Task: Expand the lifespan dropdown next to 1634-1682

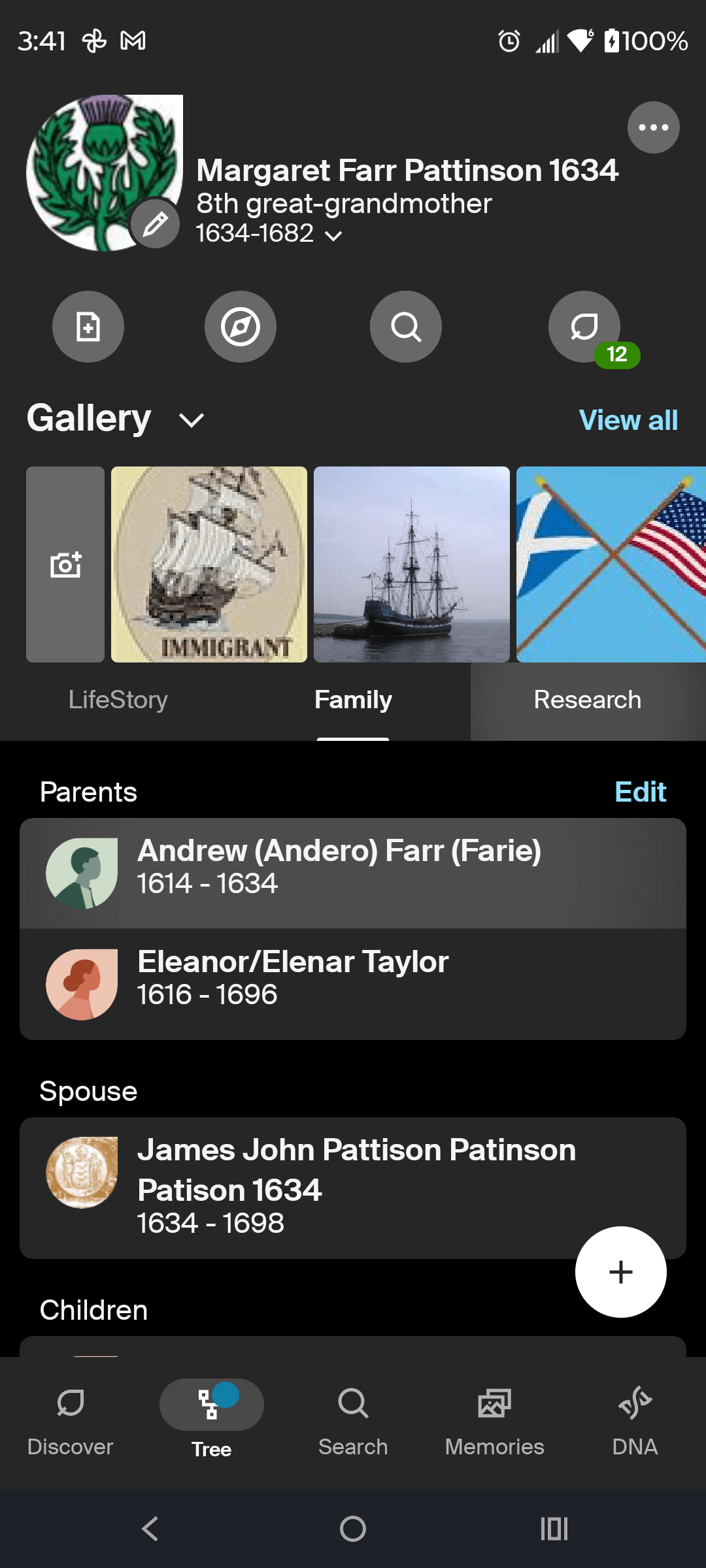Action: (333, 235)
